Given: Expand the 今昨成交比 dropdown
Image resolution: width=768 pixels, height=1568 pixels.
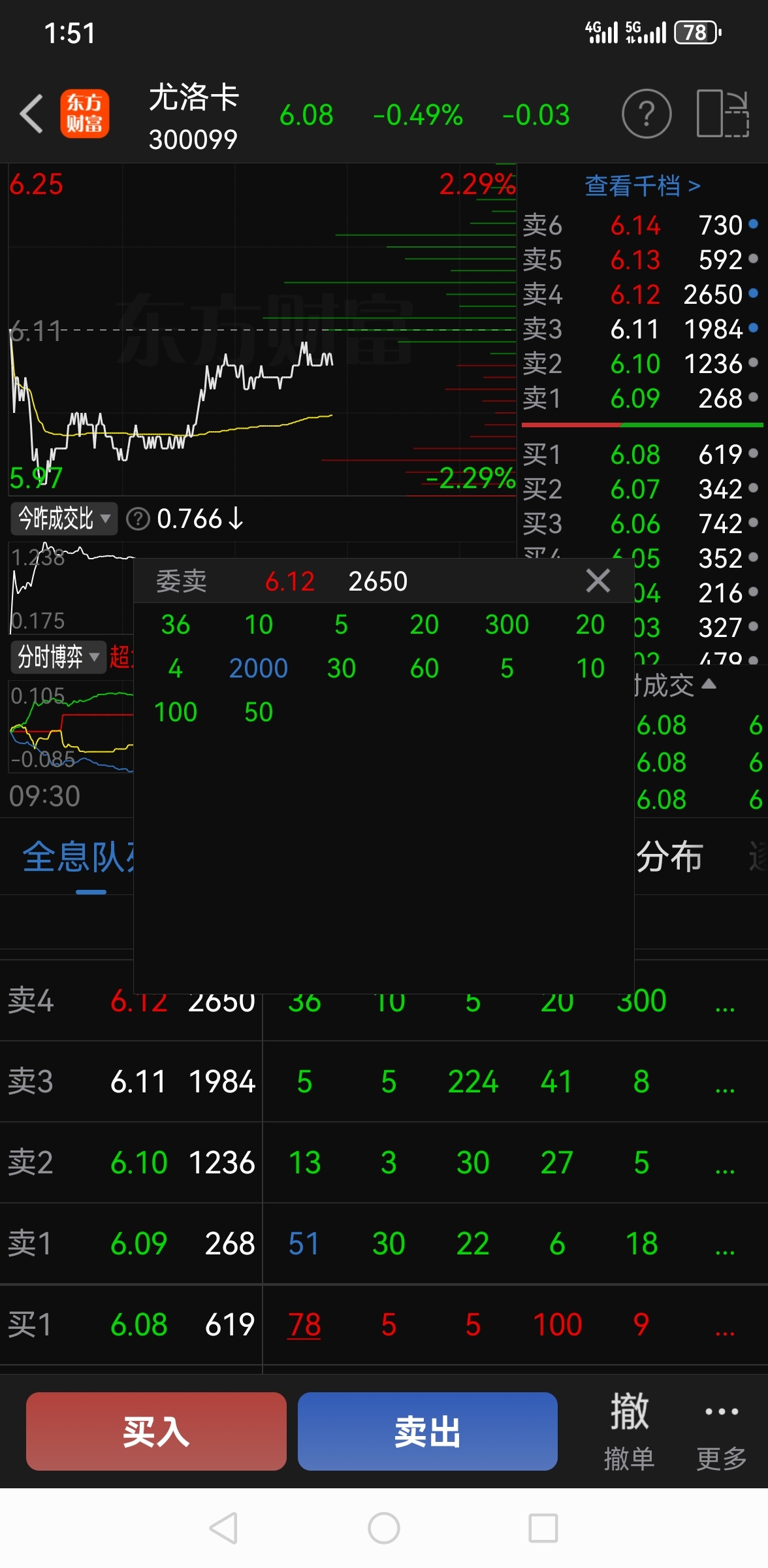Looking at the screenshot, I should point(63,519).
